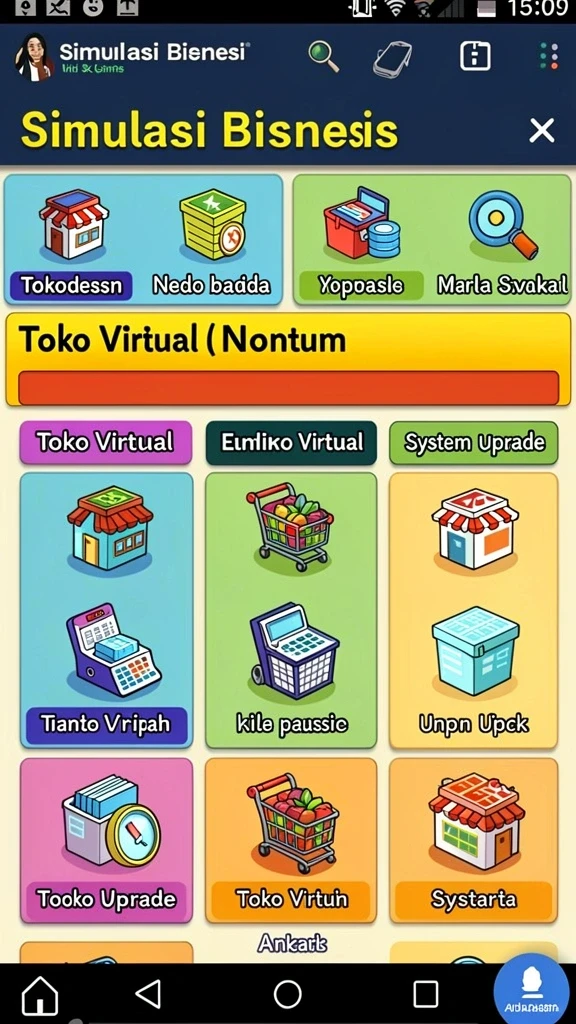Viewport: 576px width, 1024px height.
Task: Go back with the system back button
Action: [x=148, y=995]
